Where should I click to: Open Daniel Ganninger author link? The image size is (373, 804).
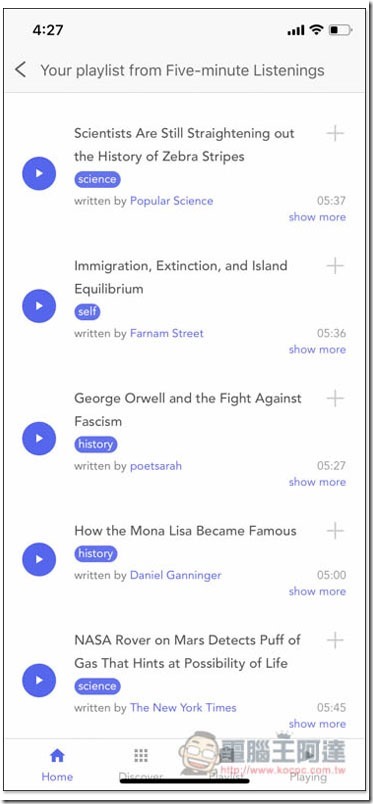175,575
